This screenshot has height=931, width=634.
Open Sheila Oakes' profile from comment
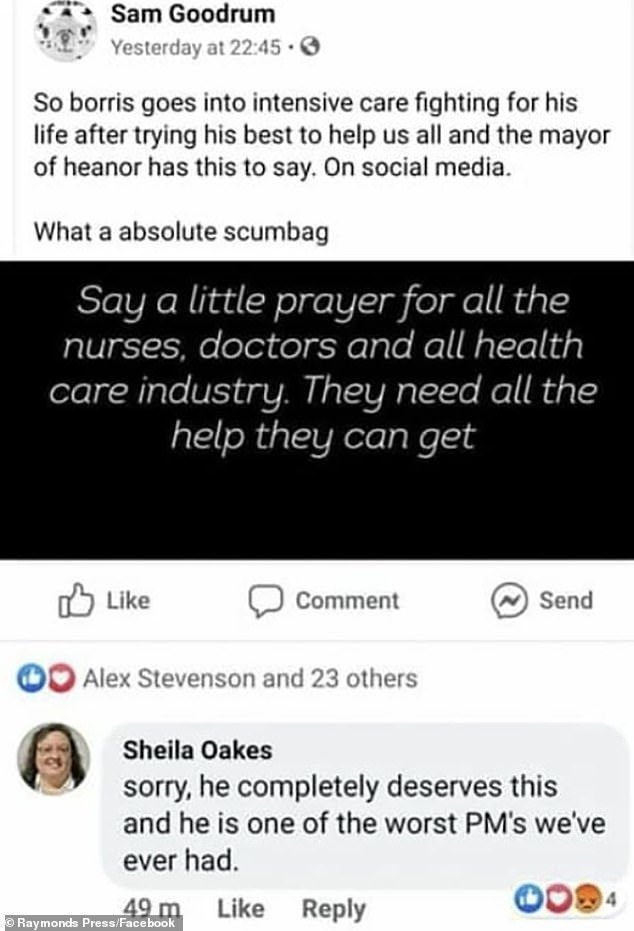[197, 750]
